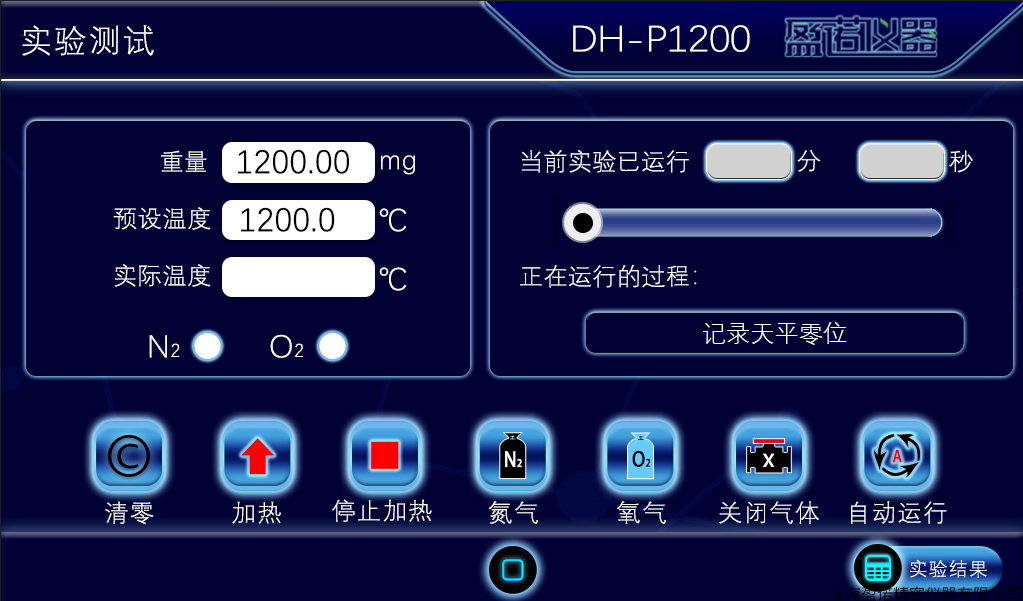Select the N2 gas indicator
This screenshot has height=601, width=1023.
[x=207, y=346]
